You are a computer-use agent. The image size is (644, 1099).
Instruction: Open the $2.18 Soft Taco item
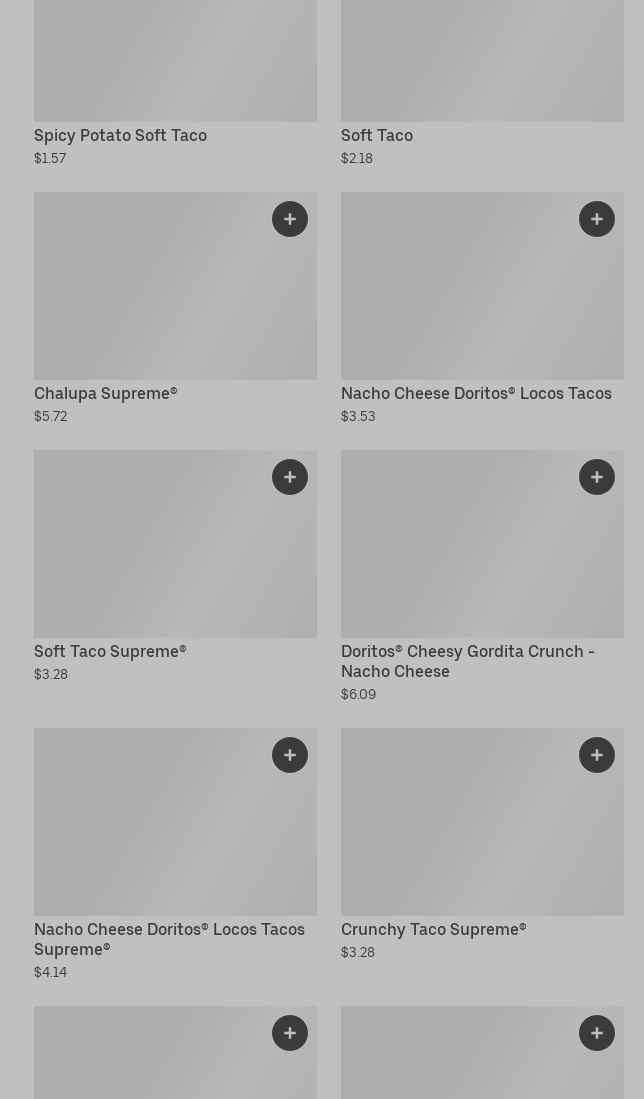click(482, 83)
